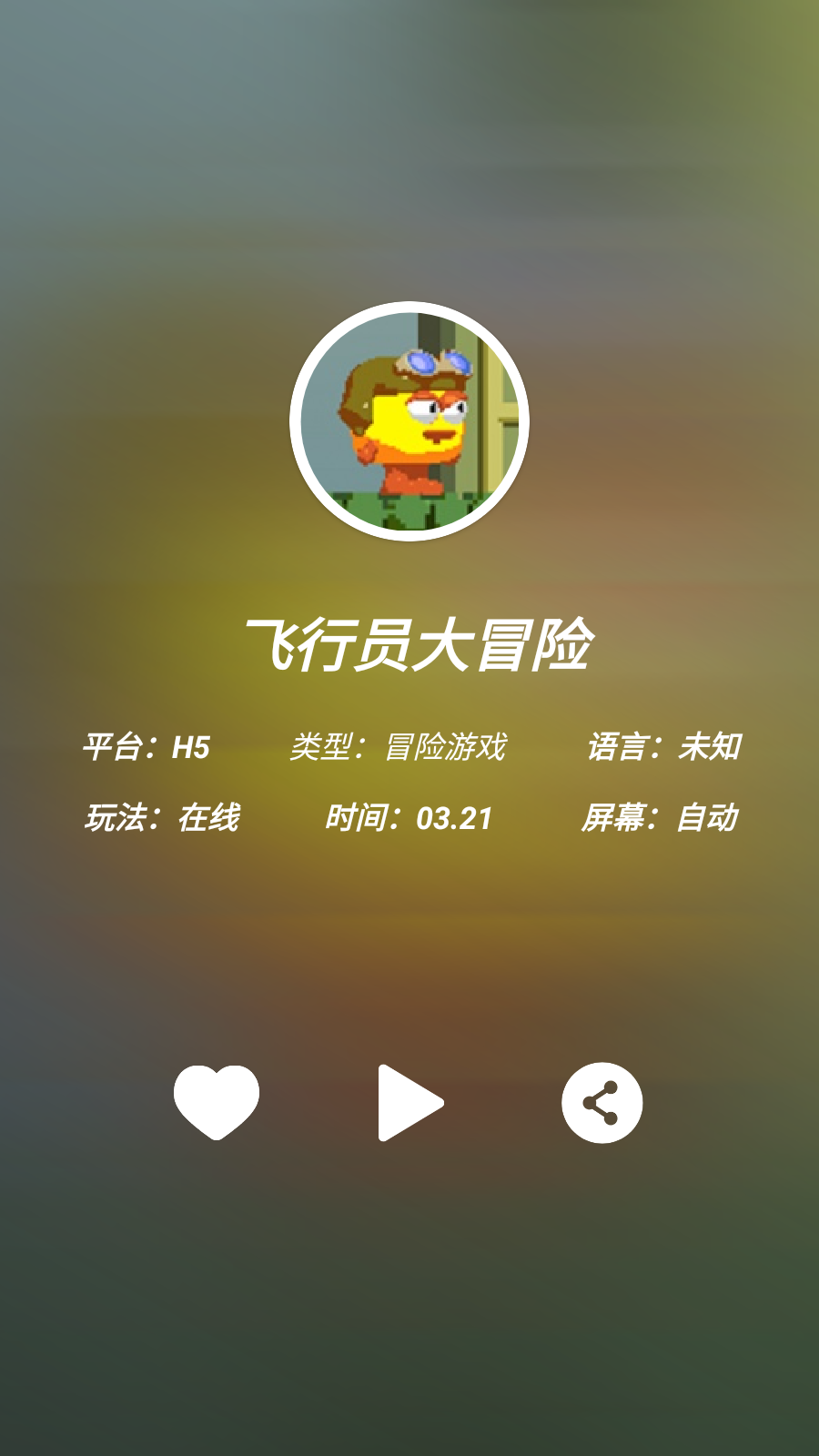The image size is (819, 1456).
Task: Click the heart icon to favorite the game
Action: 217,1103
